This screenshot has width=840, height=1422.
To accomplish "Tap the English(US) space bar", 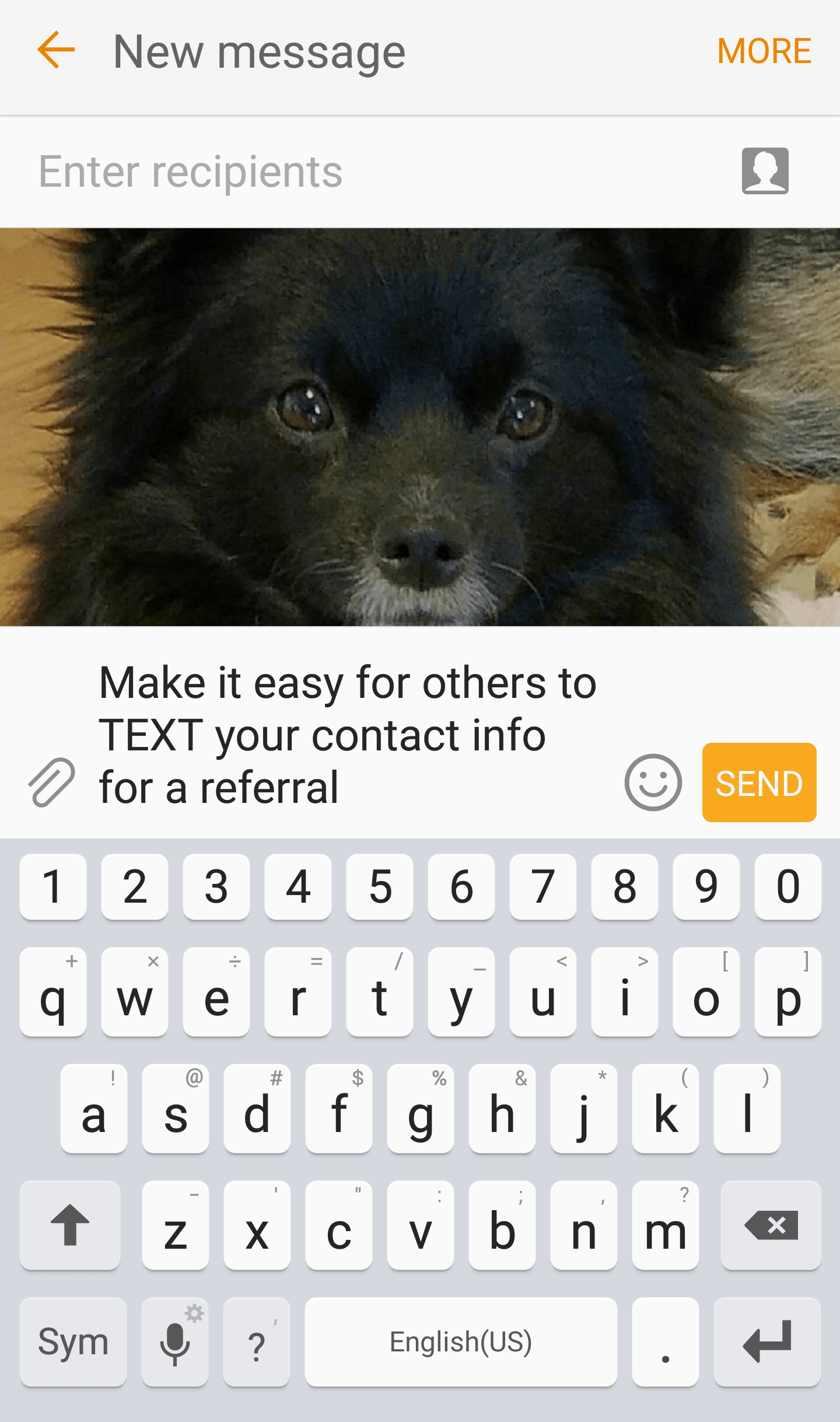I will click(461, 1341).
